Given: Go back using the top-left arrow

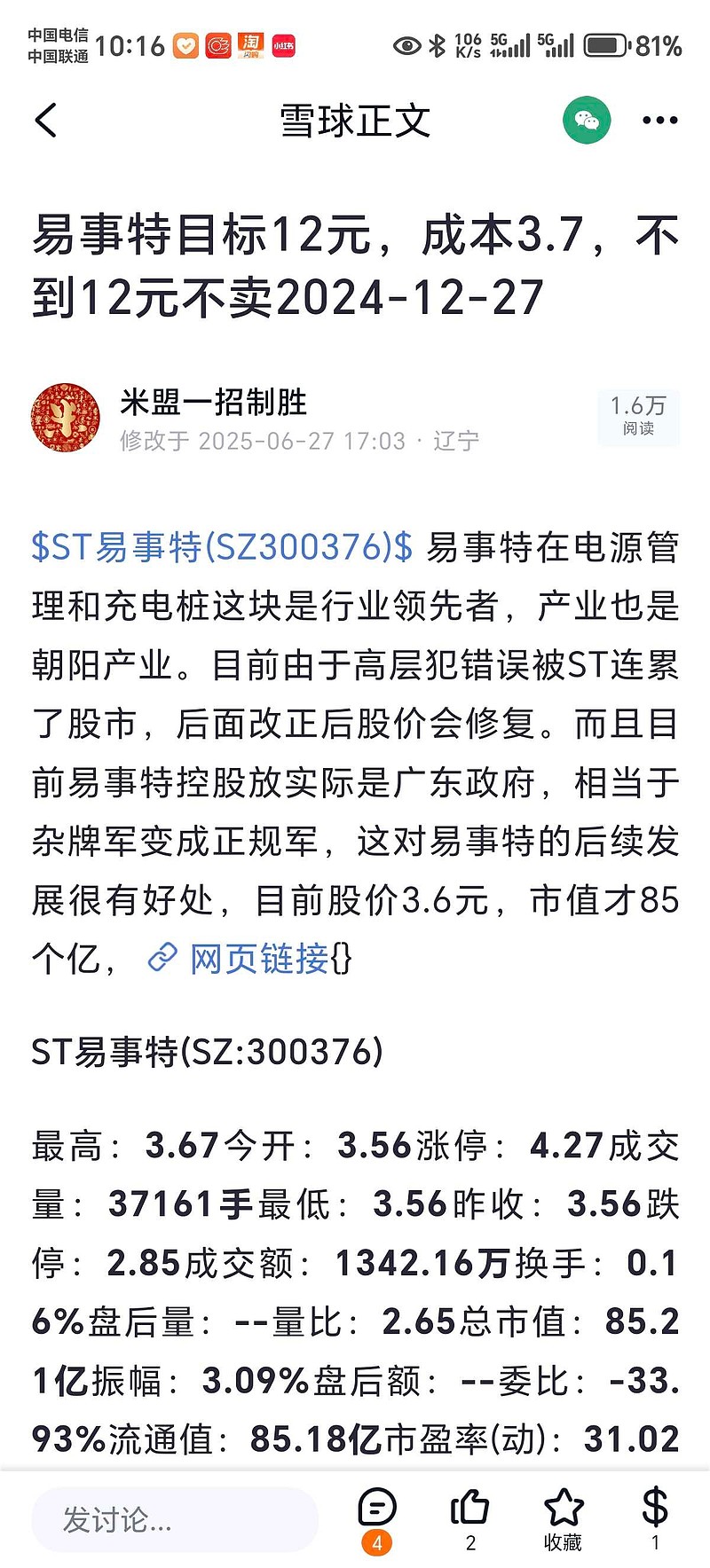Looking at the screenshot, I should (x=46, y=121).
